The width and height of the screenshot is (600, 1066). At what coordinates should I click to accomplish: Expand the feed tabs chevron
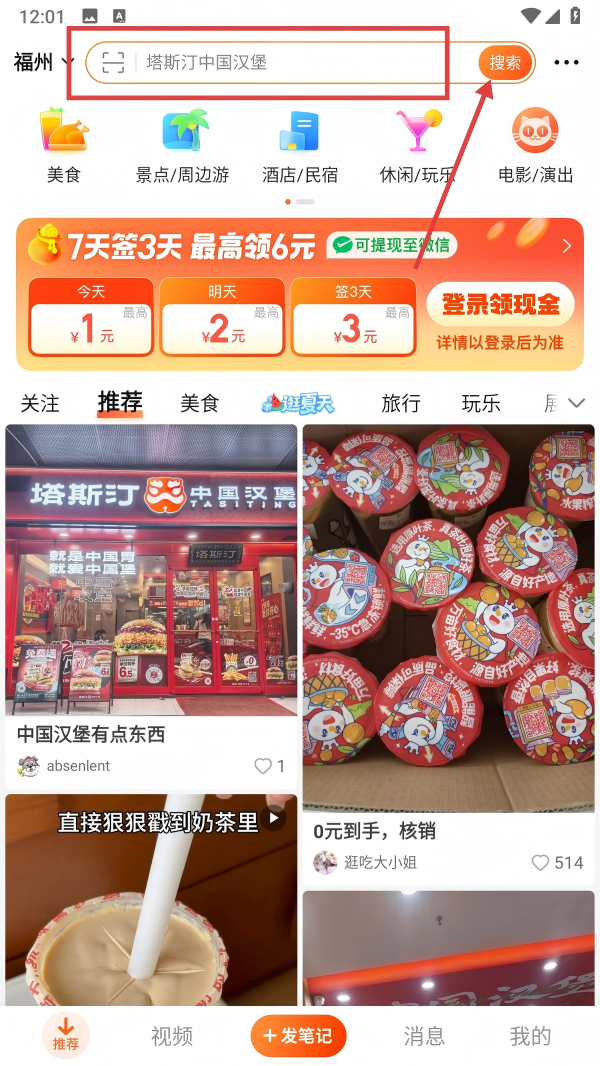(x=576, y=403)
